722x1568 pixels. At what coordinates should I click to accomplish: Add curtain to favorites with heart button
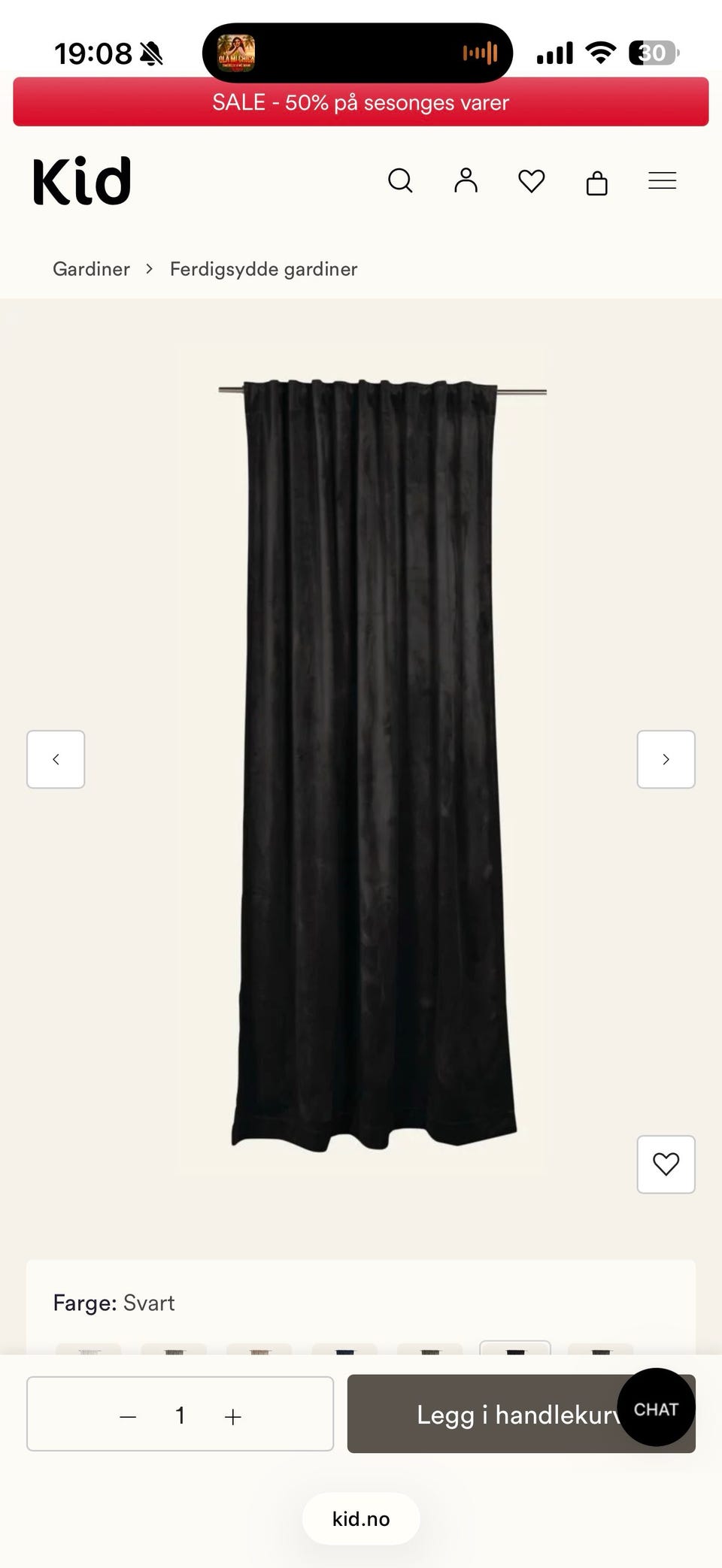(666, 1164)
